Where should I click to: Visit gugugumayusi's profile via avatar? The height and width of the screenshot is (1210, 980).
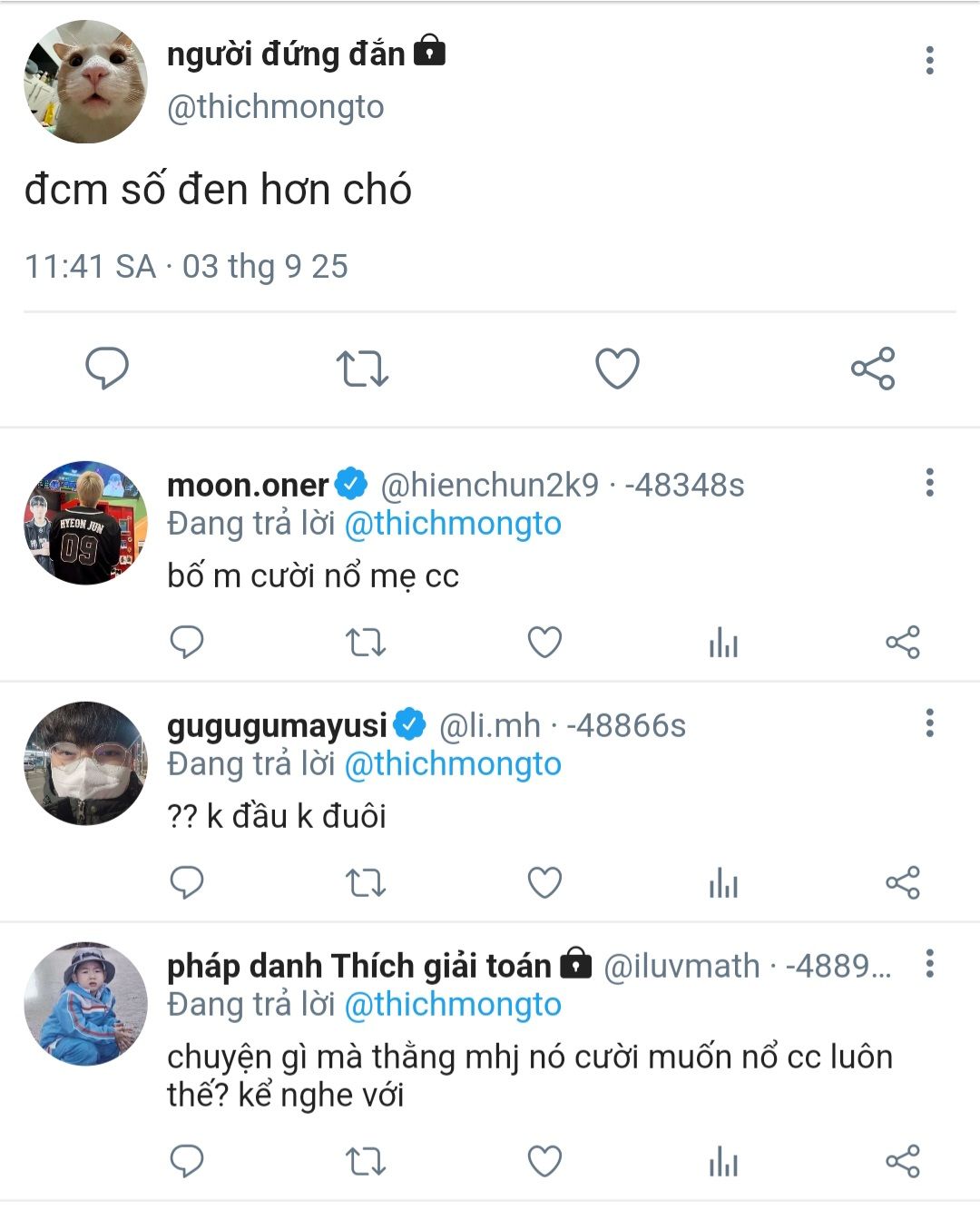coord(85,762)
